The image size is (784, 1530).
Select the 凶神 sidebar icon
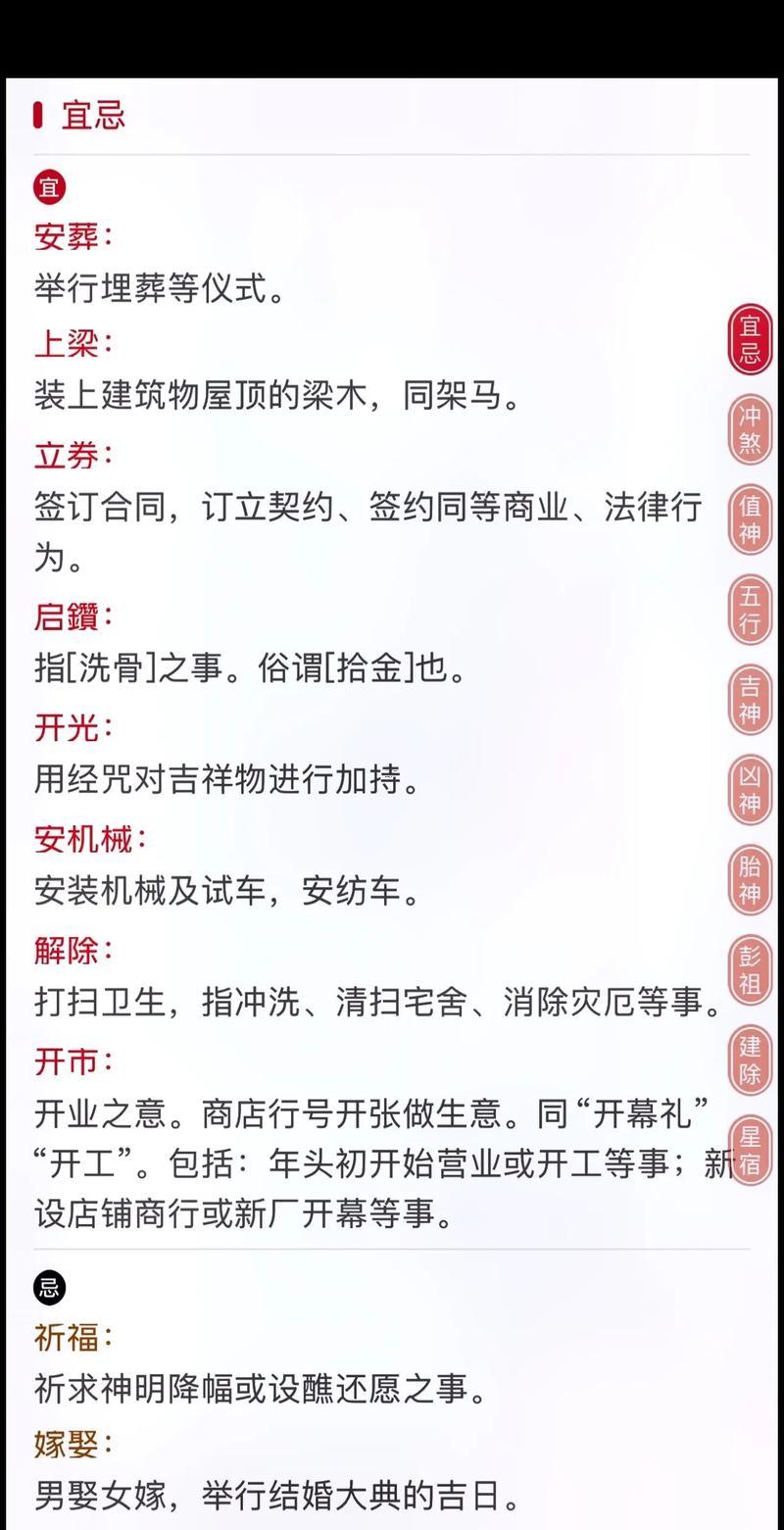click(x=749, y=790)
